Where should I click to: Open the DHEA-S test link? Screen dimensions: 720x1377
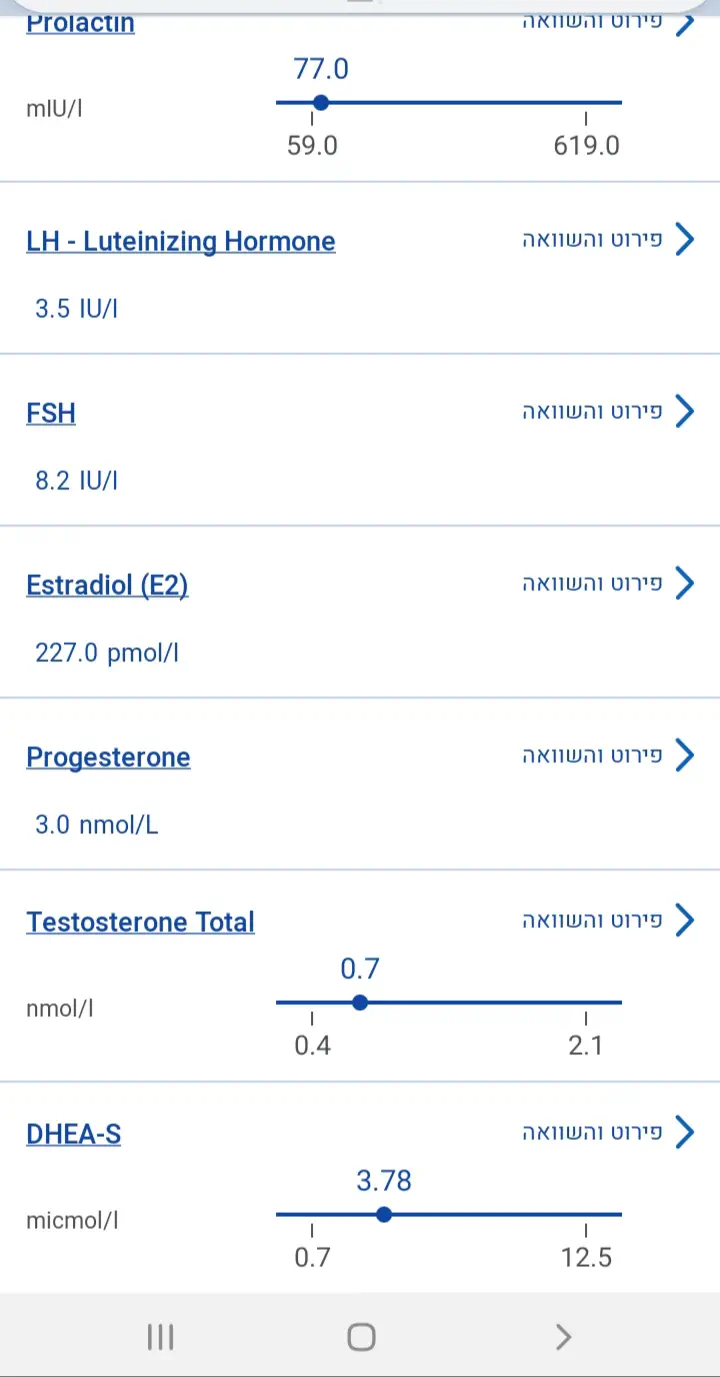[x=73, y=1134]
